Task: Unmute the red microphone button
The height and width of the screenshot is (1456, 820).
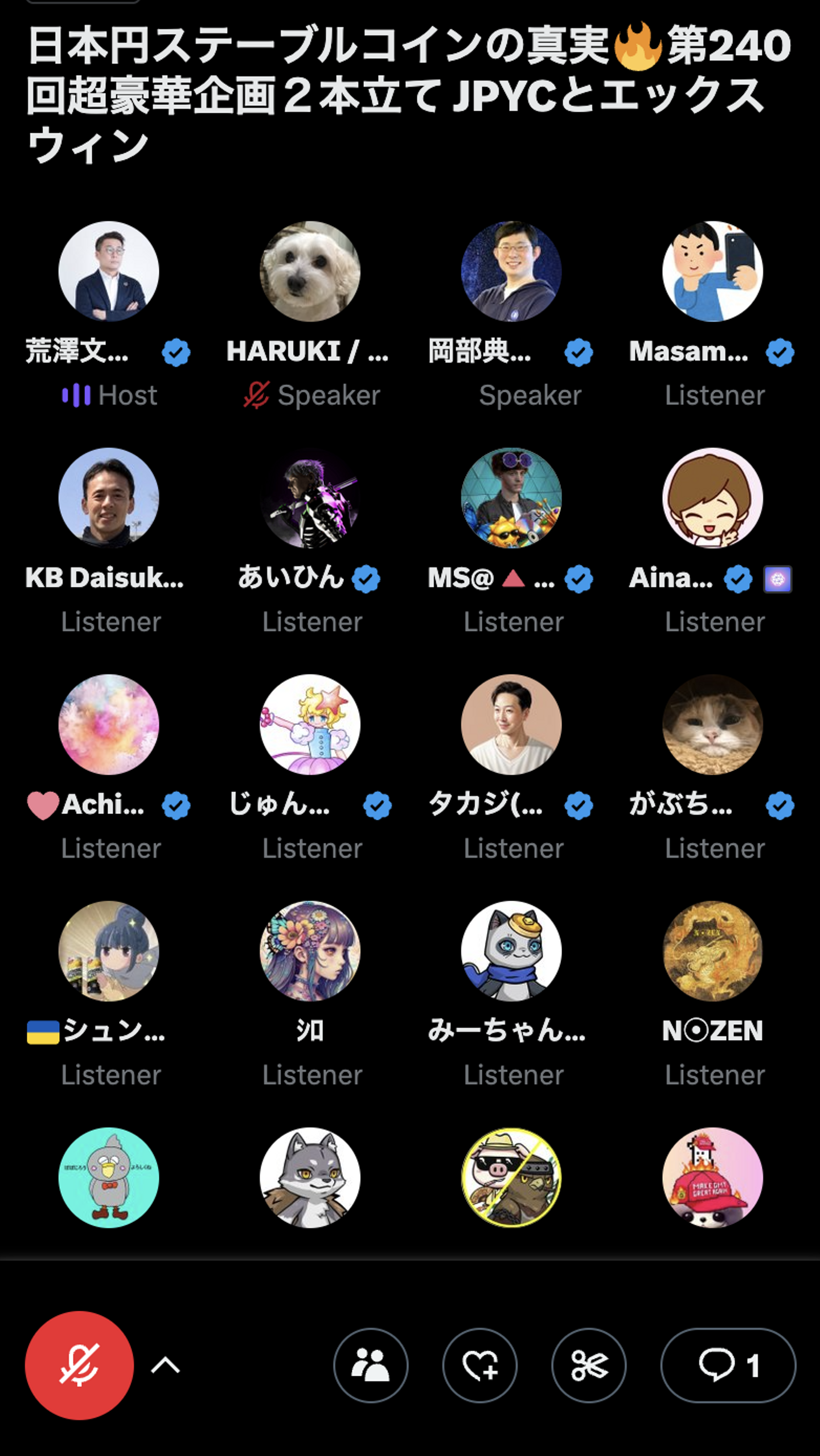Action: coord(79,1365)
